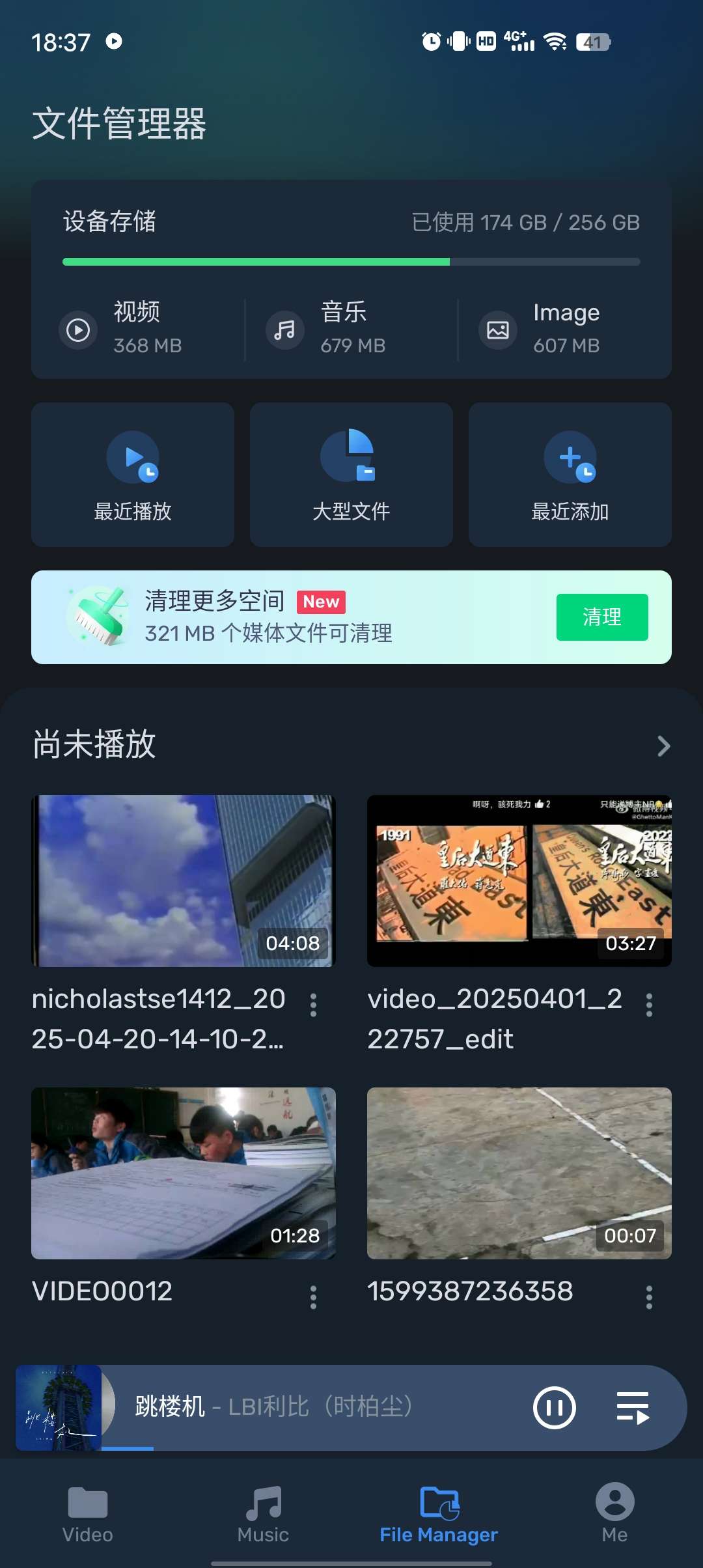Open more options for VIDEO0012
This screenshot has height=1568, width=703.
point(314,1297)
